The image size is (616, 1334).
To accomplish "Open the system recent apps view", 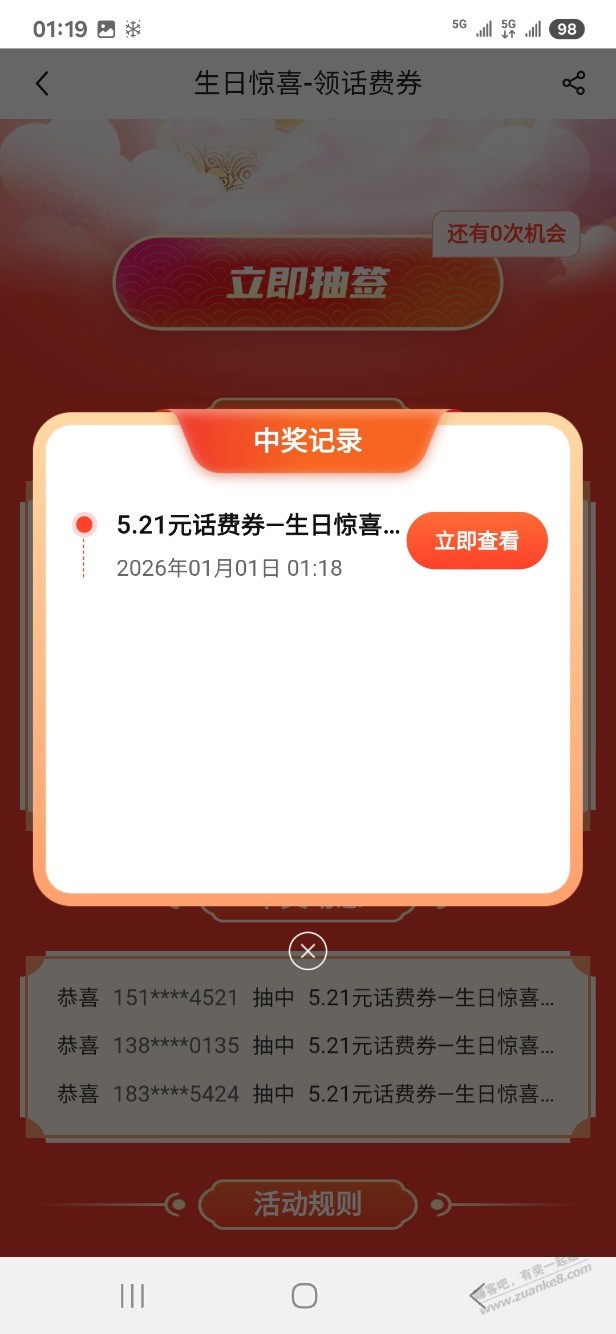I will pyautogui.click(x=132, y=1296).
